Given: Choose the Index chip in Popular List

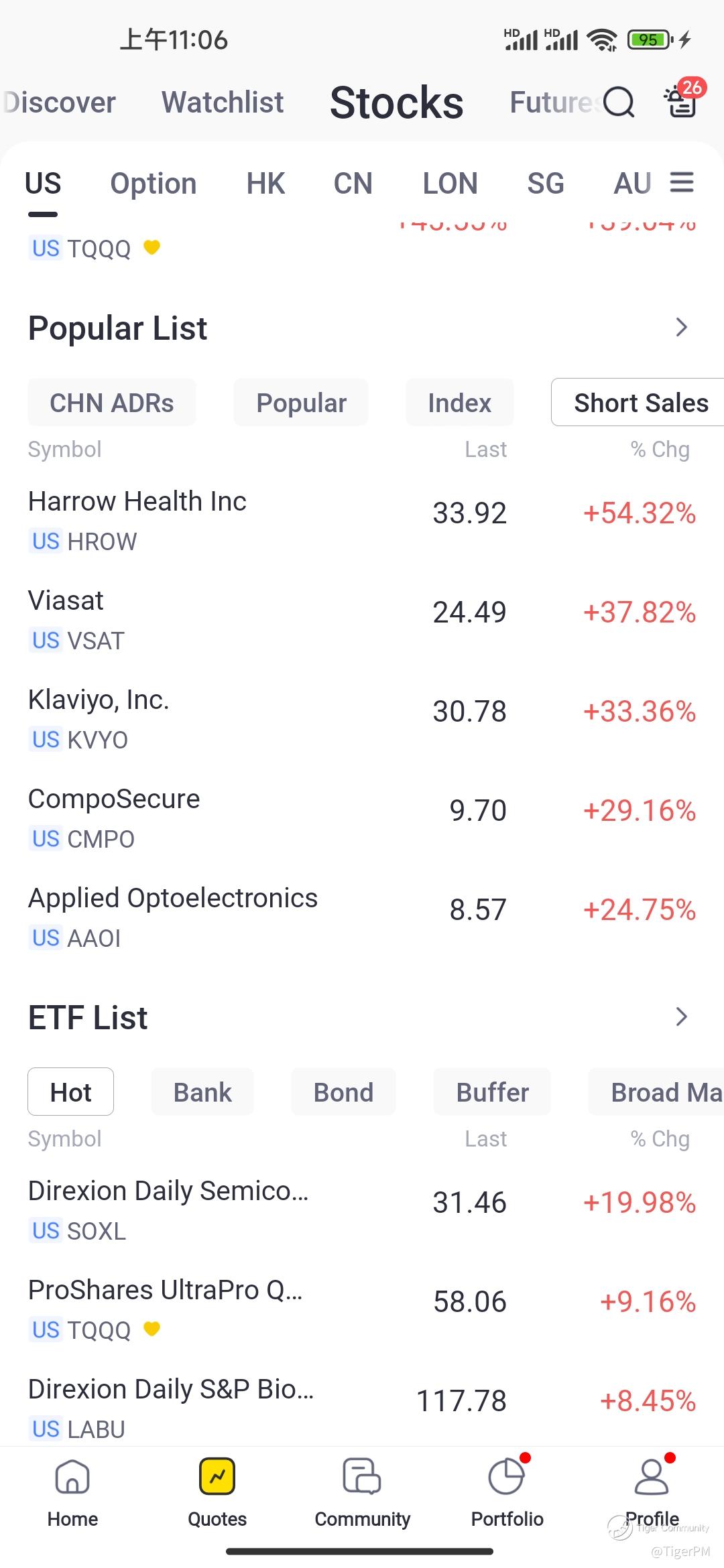Looking at the screenshot, I should (x=460, y=403).
